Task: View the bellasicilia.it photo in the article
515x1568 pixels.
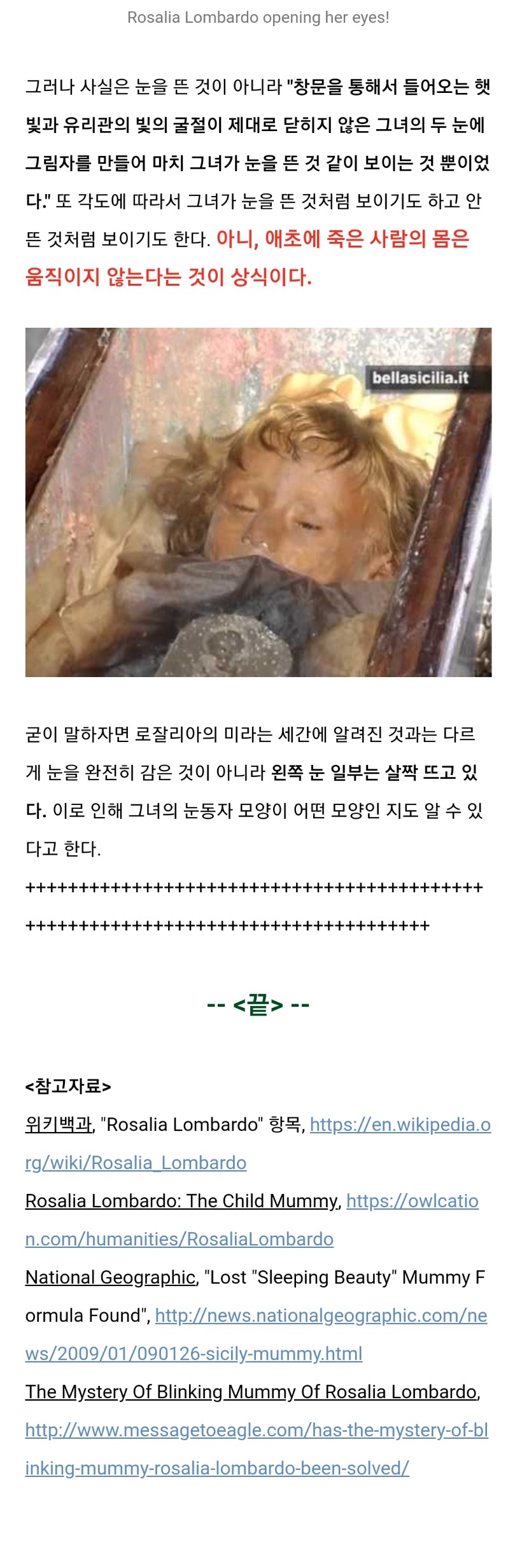Action: [x=258, y=502]
